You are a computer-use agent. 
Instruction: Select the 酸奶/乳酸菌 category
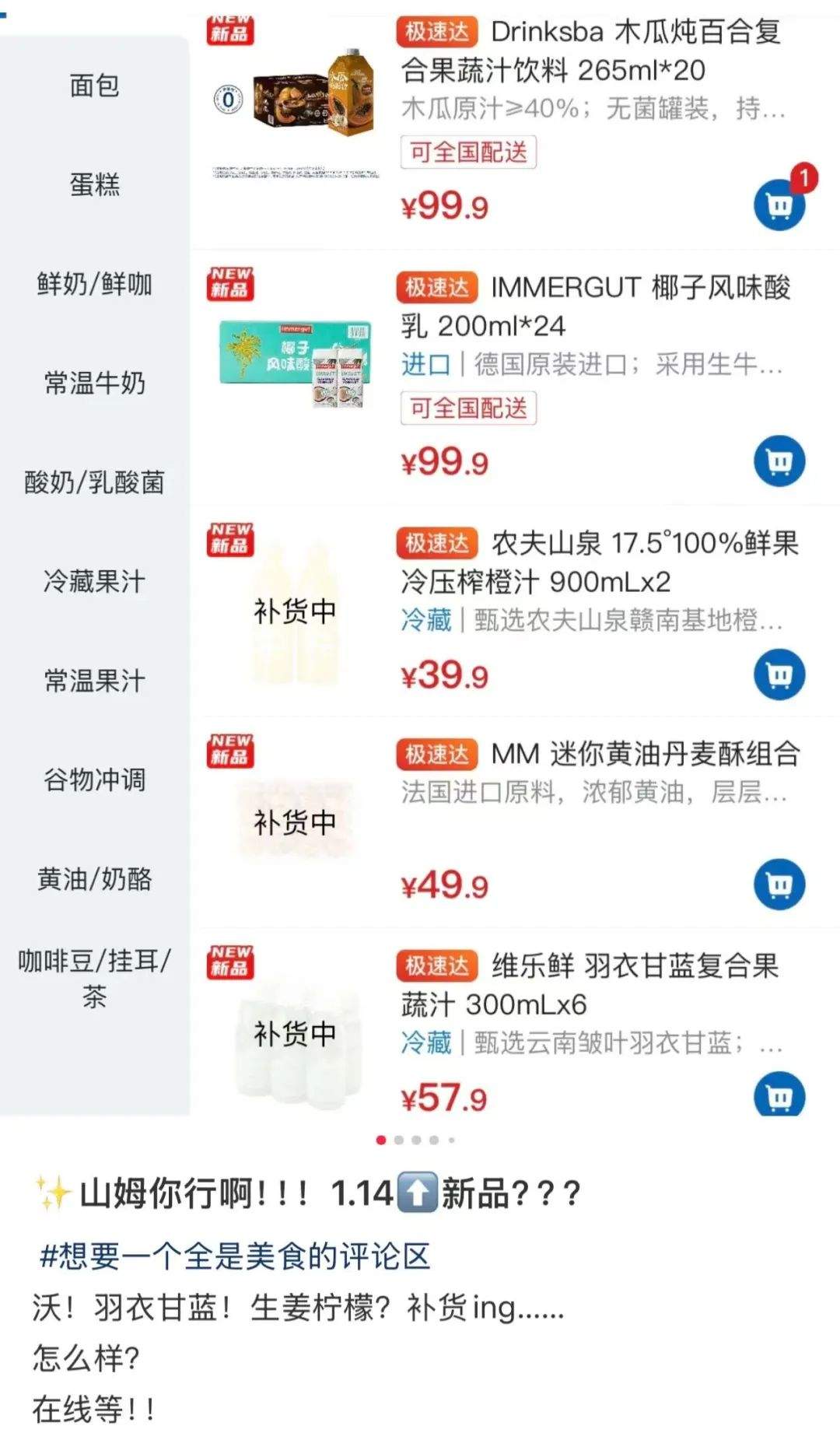[93, 480]
